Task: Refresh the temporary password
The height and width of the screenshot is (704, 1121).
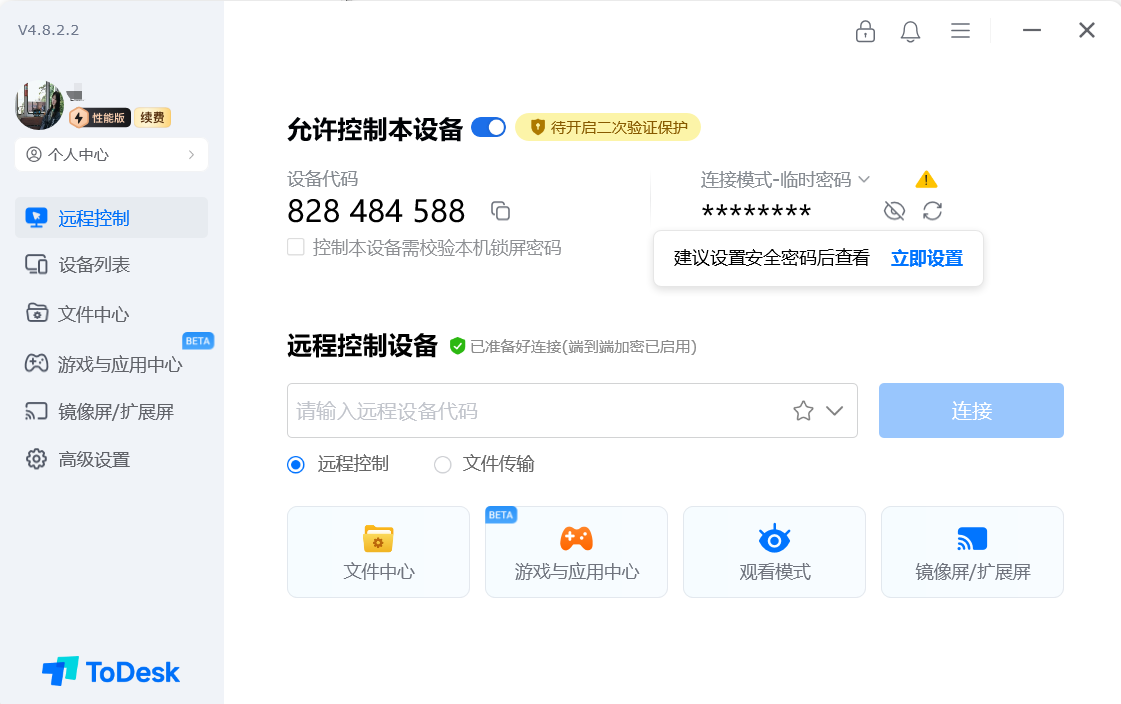Action: point(932,211)
